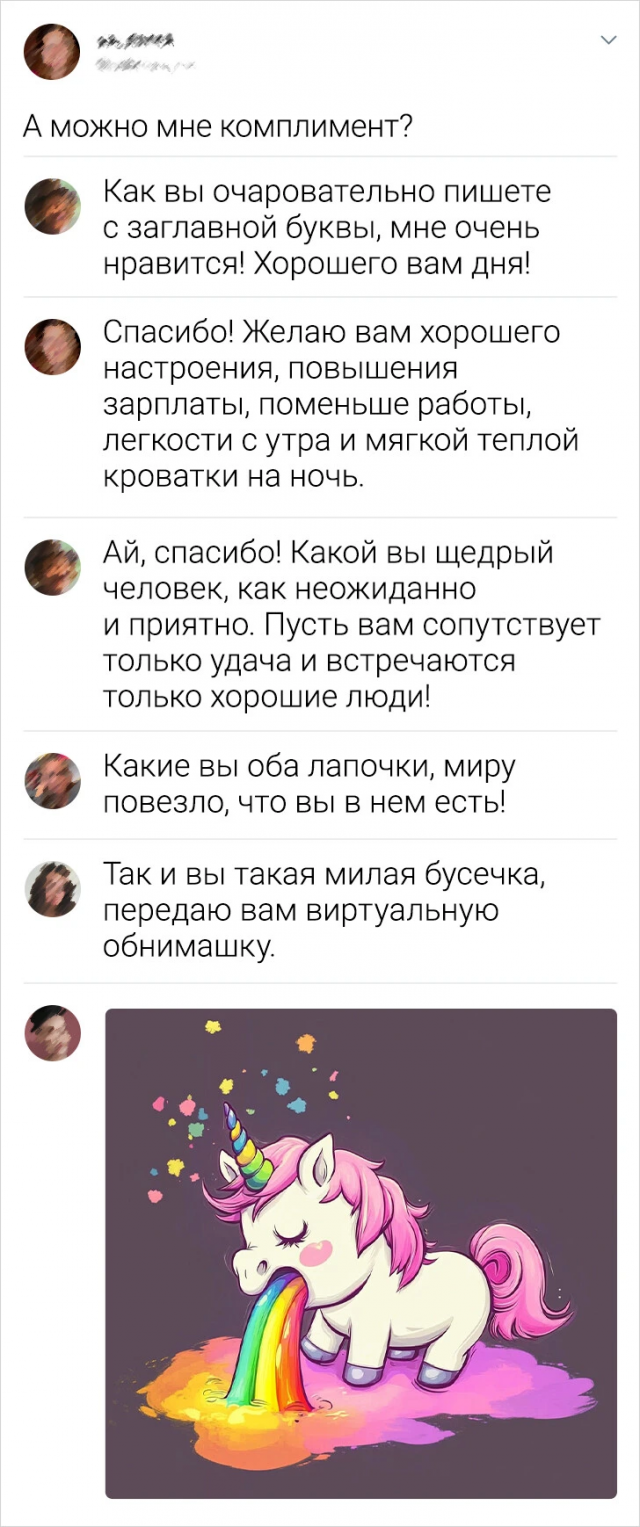Screen dimensions: 640x1527
Task: Open the avatar next to "Так и вы такая милая"
Action: pos(51,888)
